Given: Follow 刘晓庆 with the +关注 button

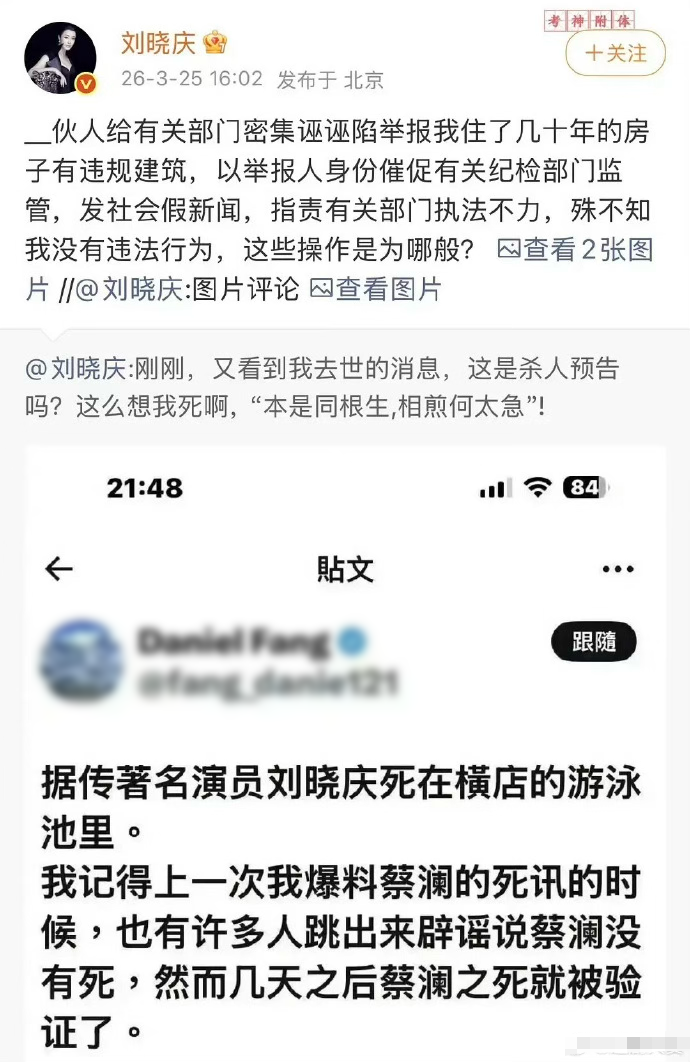Looking at the screenshot, I should (615, 53).
